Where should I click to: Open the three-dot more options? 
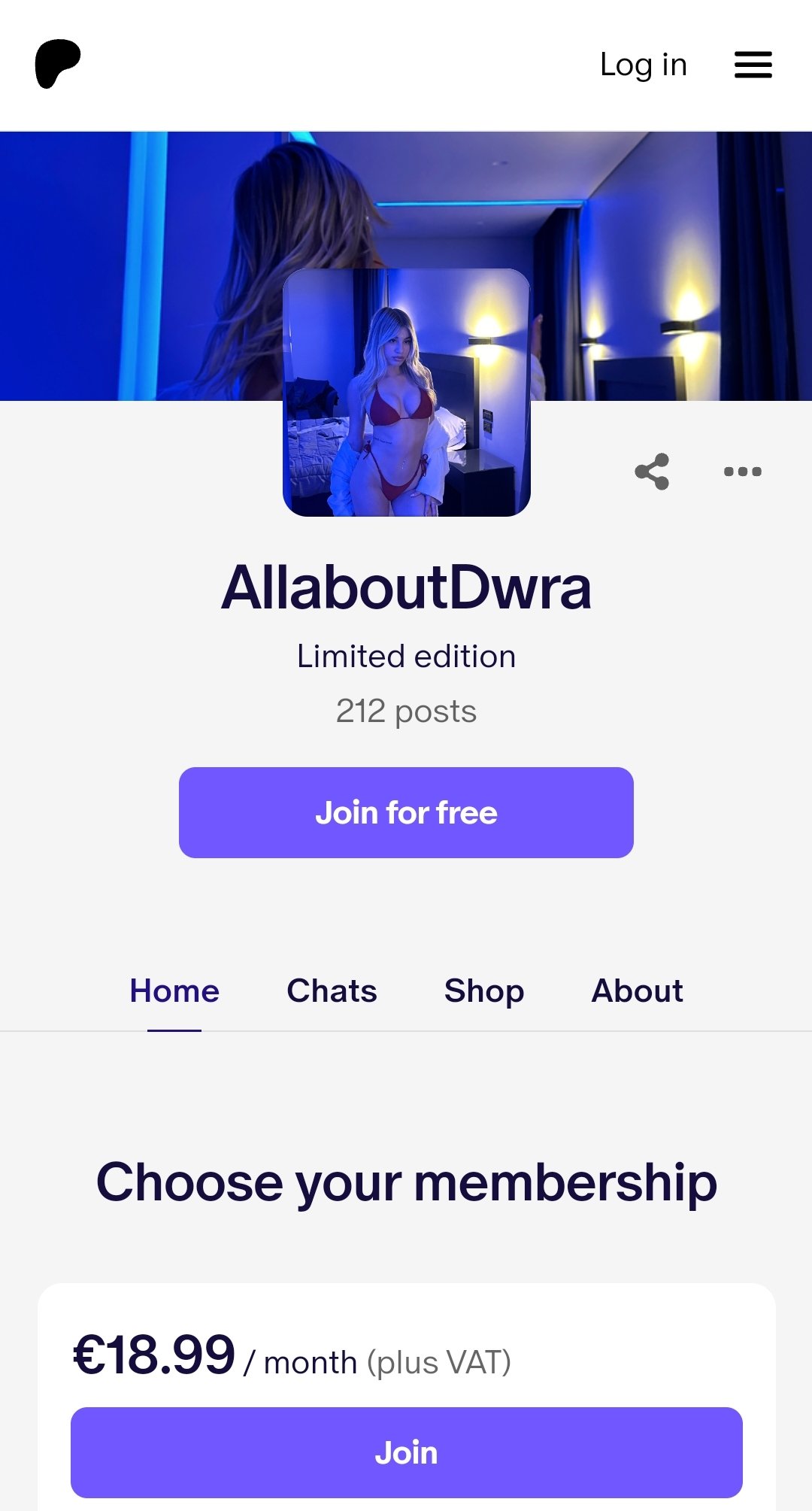[x=742, y=472]
